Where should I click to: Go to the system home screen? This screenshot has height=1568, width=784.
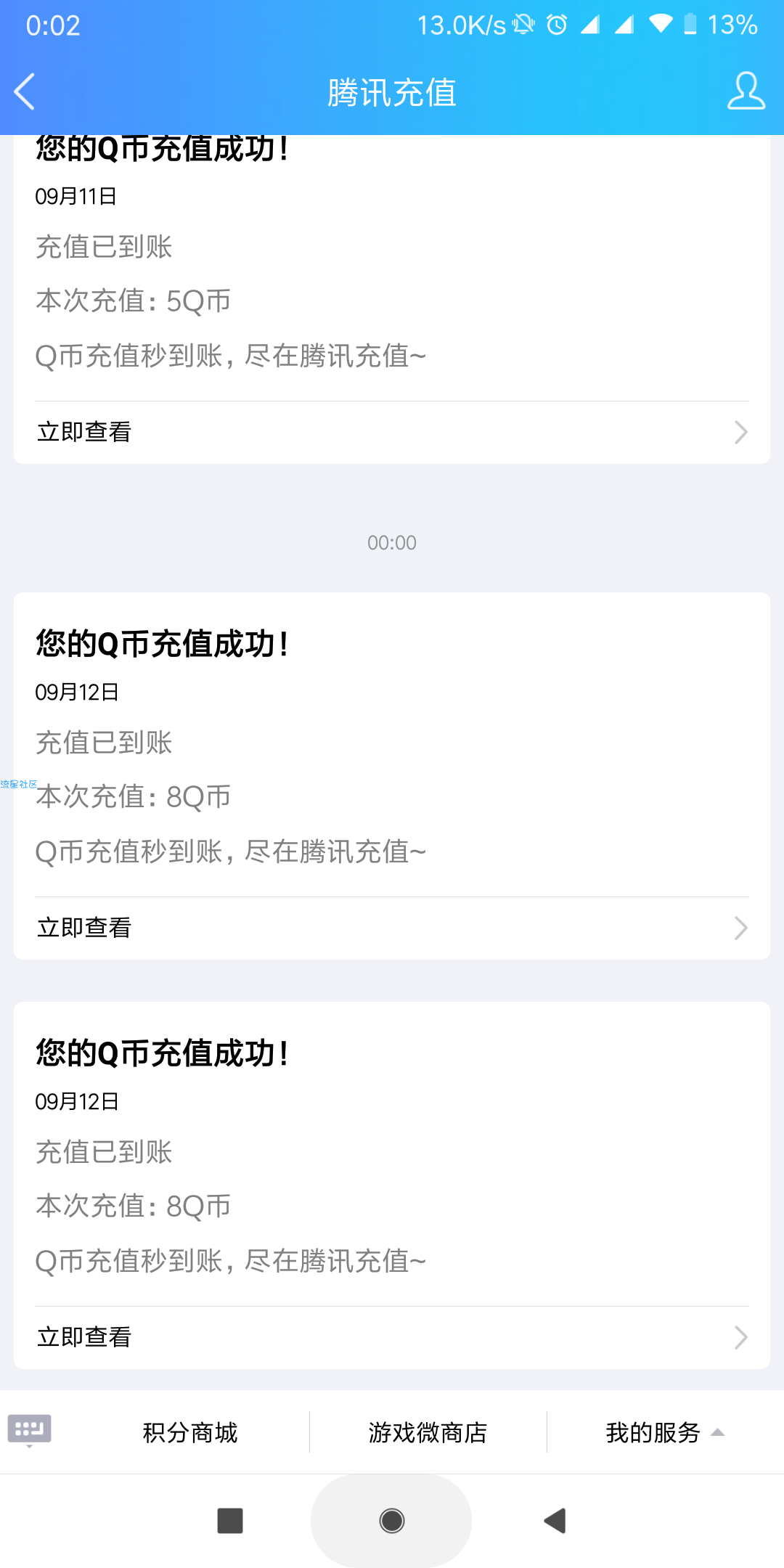click(x=392, y=1520)
